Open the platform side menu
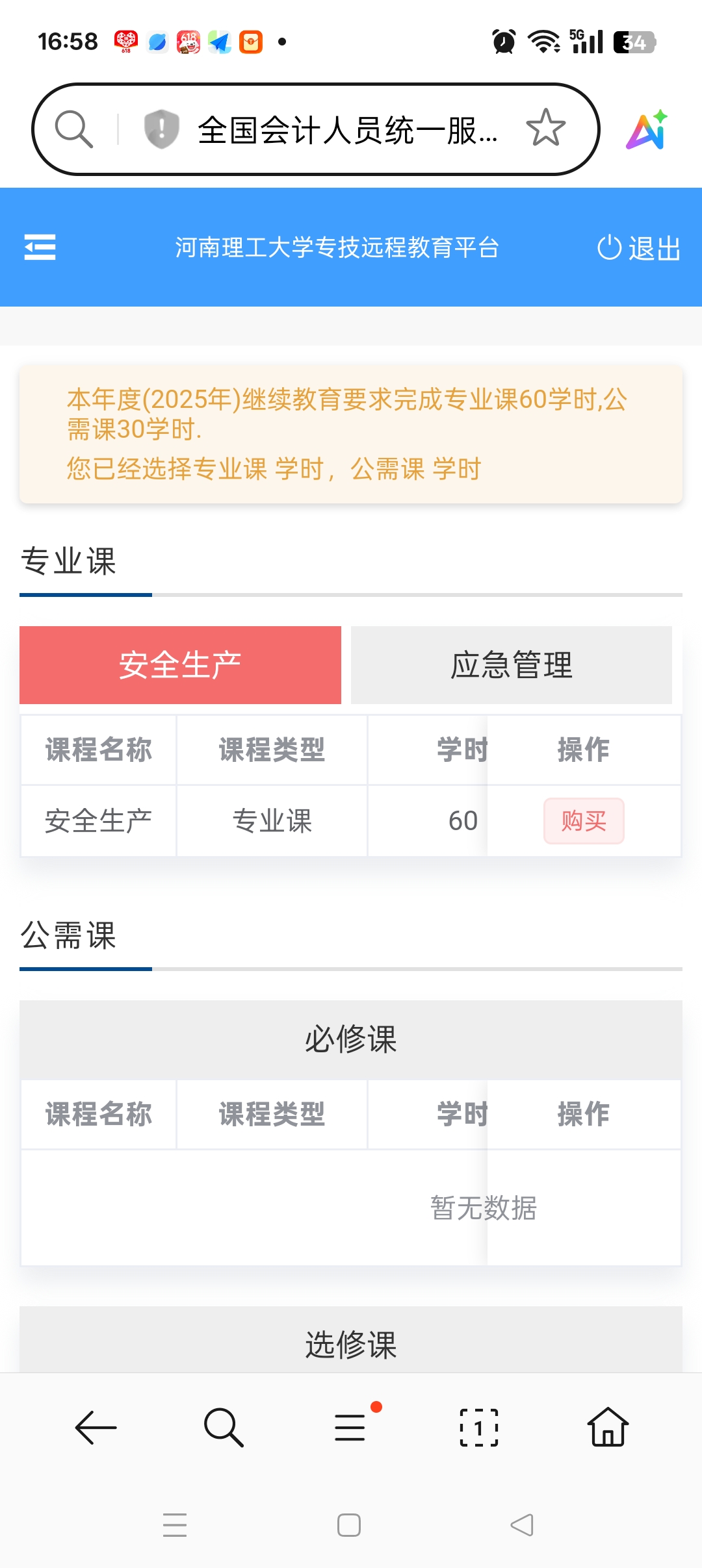Screen dimensions: 702x1568 (x=40, y=247)
